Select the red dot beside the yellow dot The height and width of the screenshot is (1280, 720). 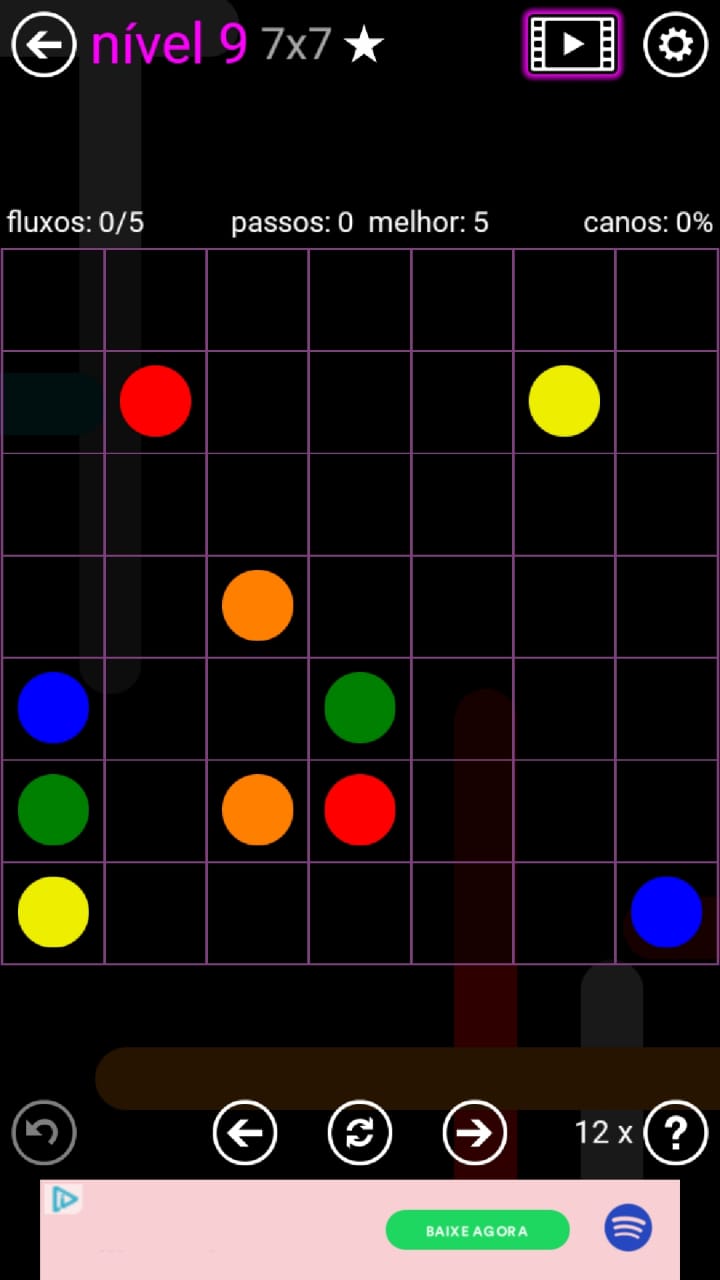click(155, 401)
